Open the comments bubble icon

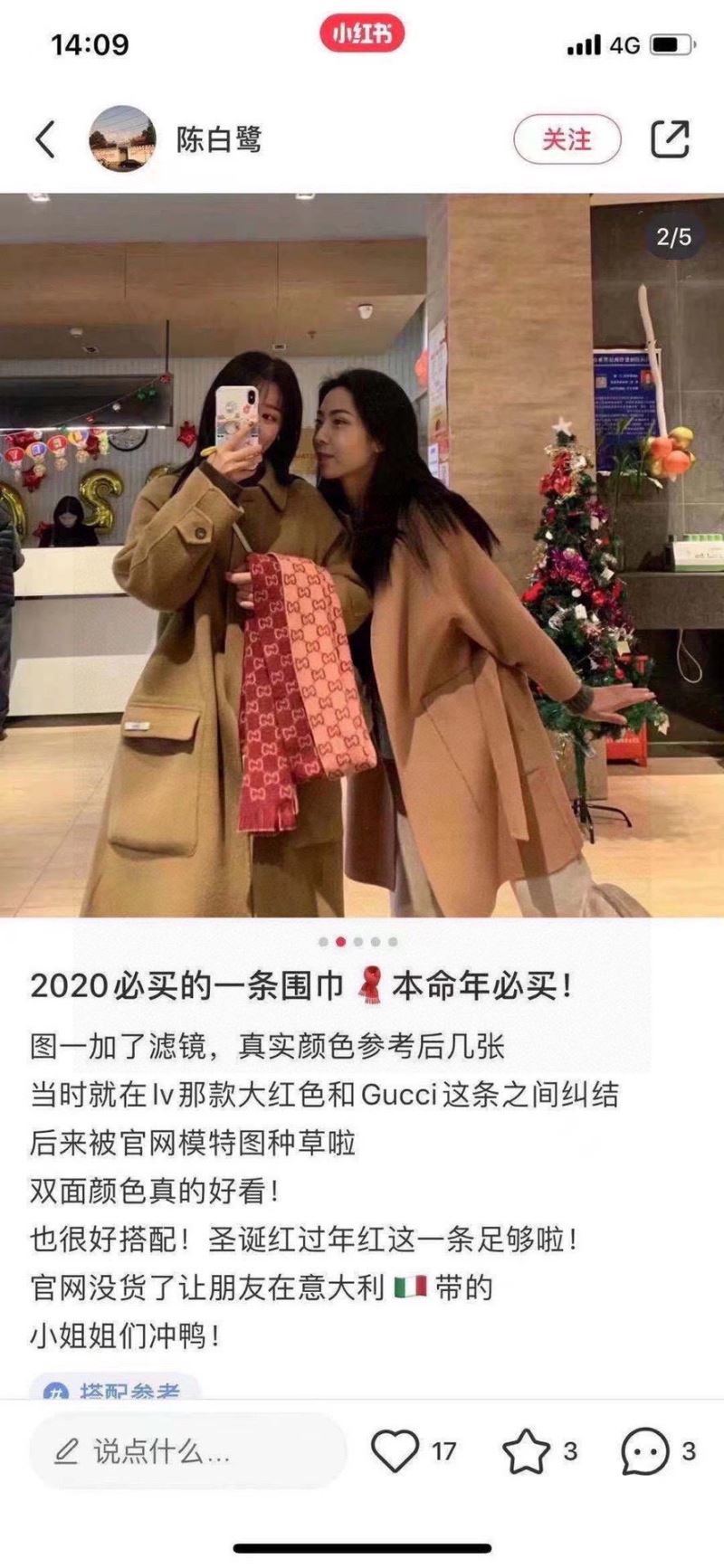point(645,1451)
